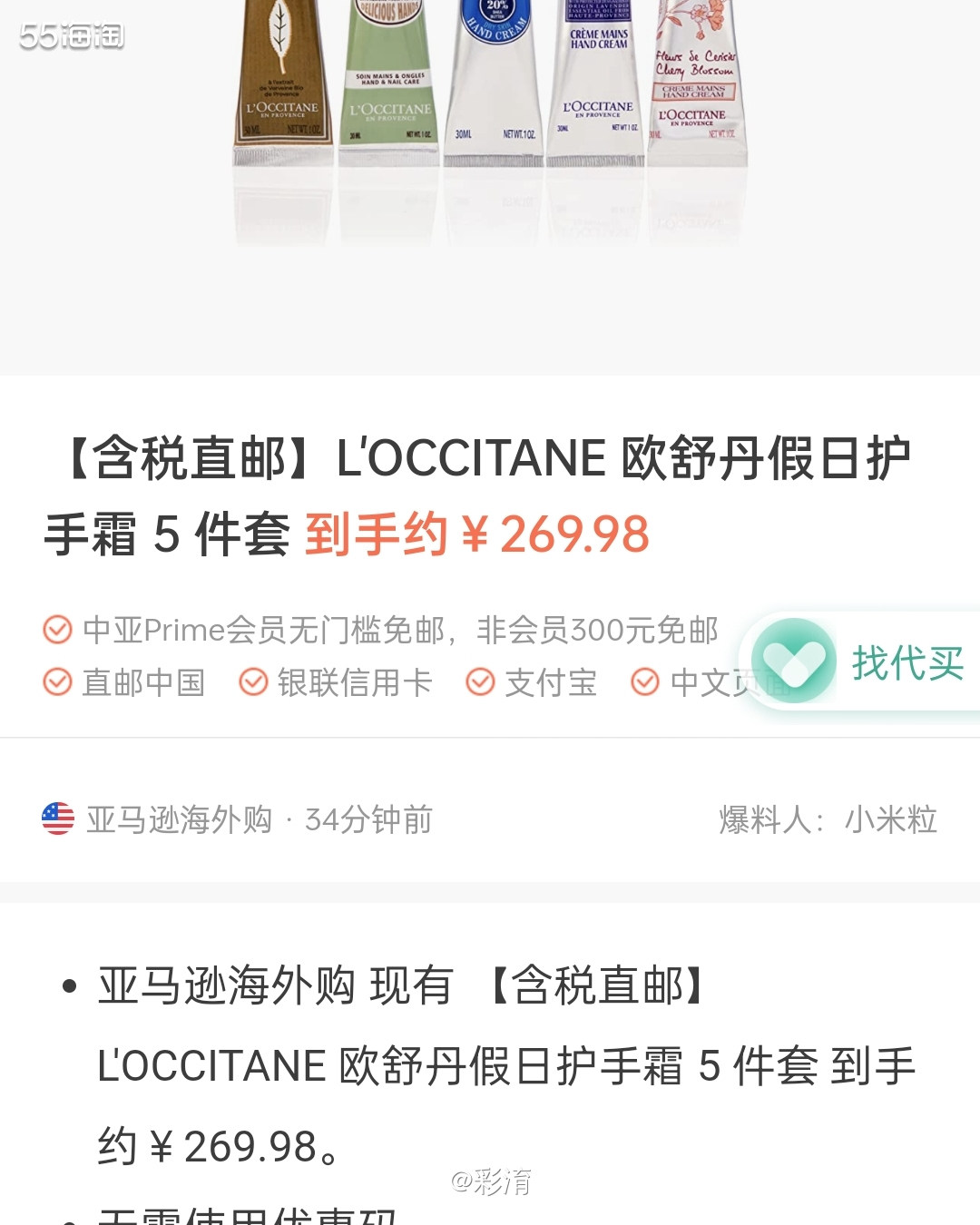
Task: Click the US flag icon beside 亚马逊海外购
Action: [58, 819]
